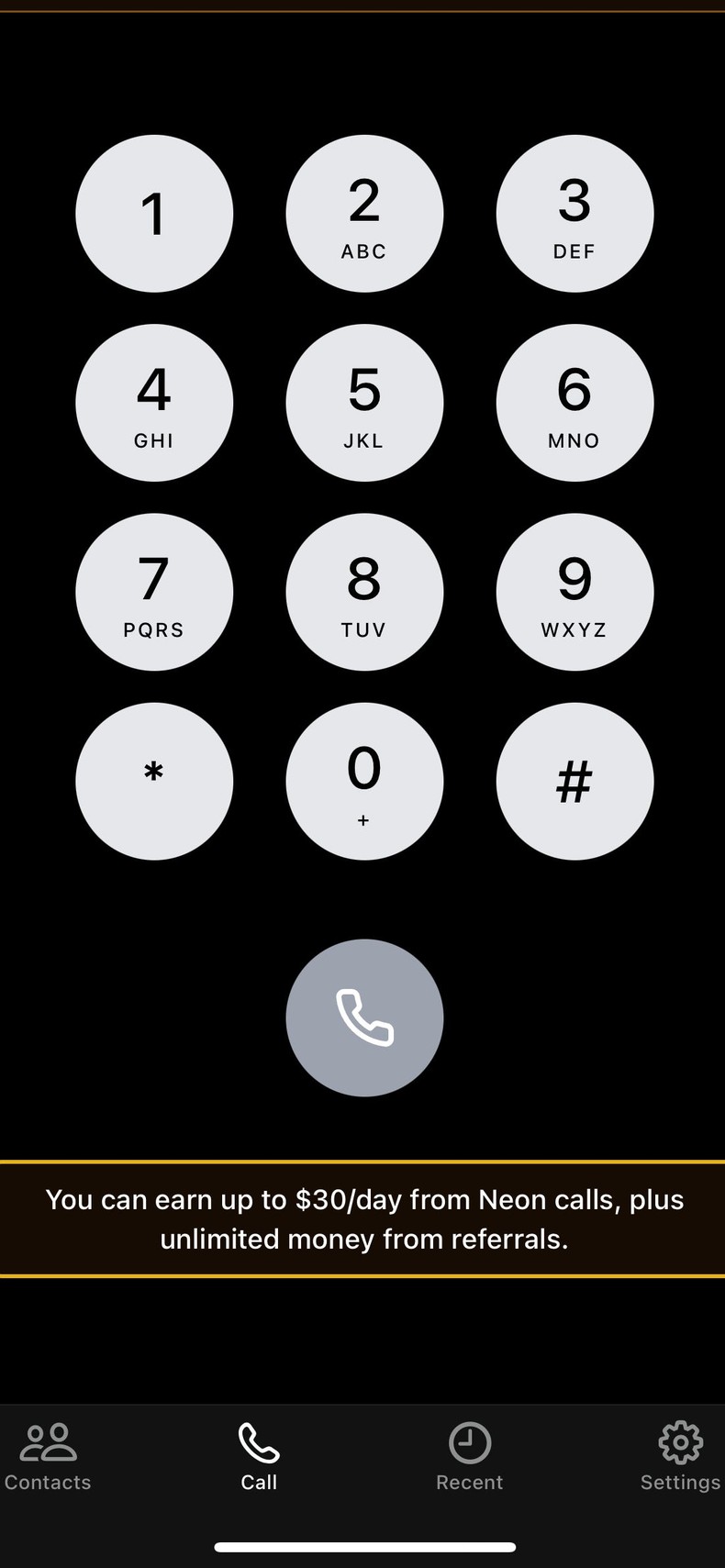Viewport: 725px width, 1568px height.
Task: Tap the zero key with plus symbol
Action: 364,781
